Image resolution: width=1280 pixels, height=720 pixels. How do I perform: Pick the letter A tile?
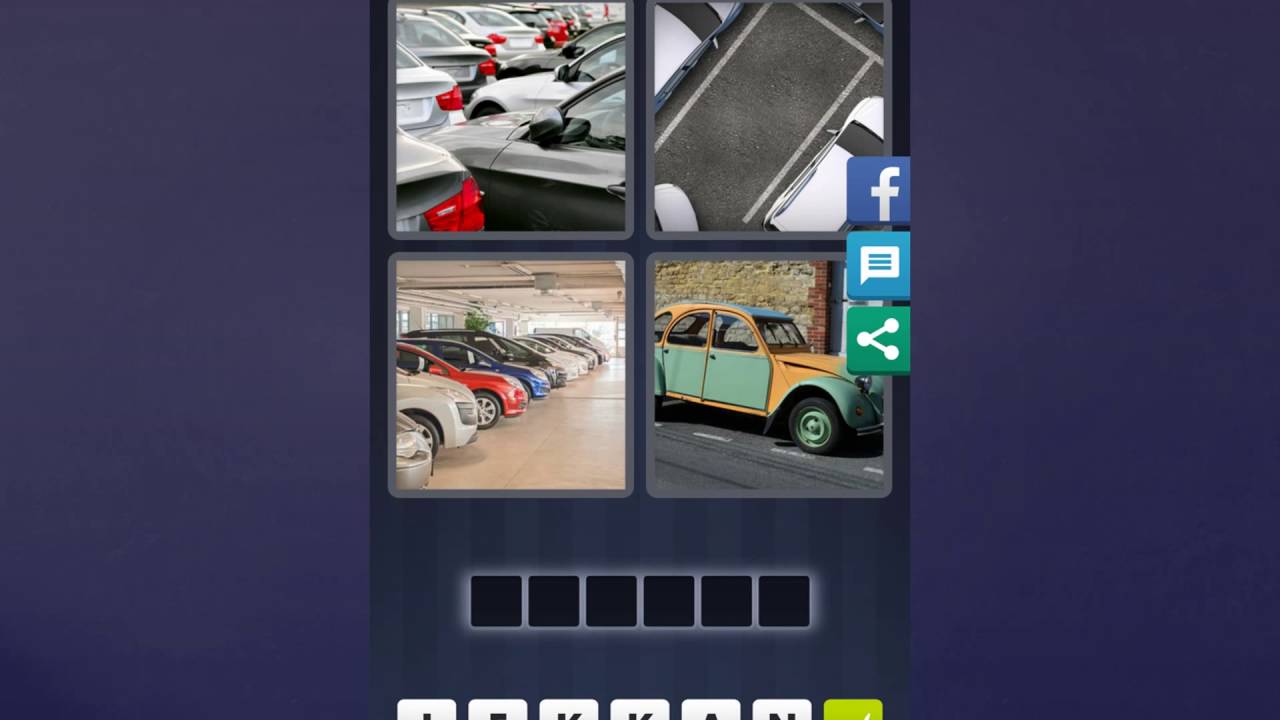tap(710, 711)
